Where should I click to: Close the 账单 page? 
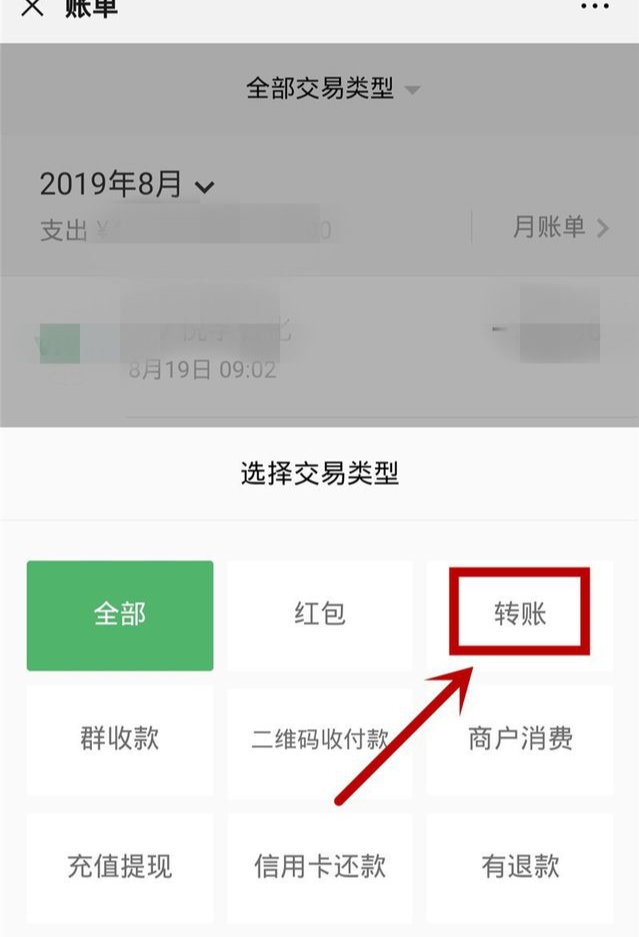33,8
